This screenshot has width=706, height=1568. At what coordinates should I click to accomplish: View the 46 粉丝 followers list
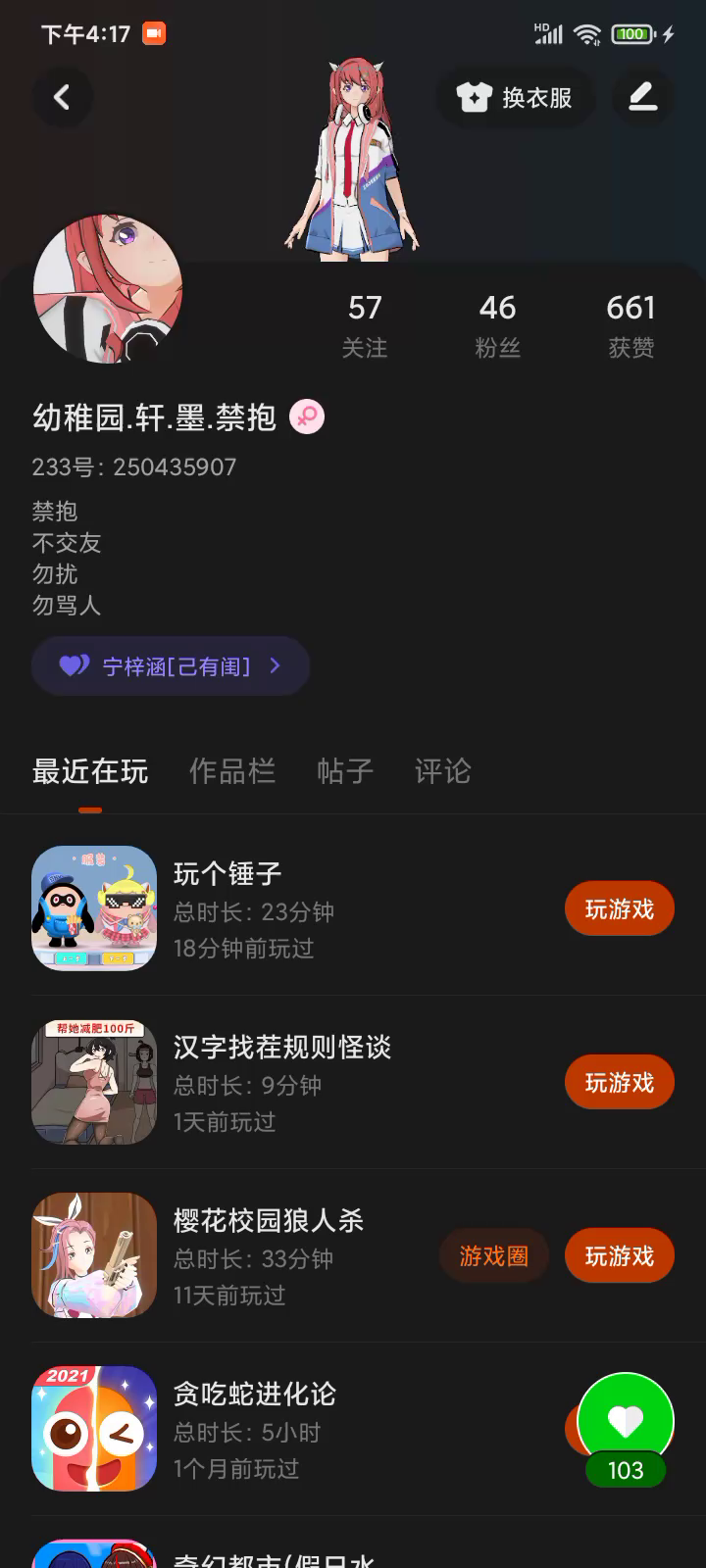click(497, 325)
